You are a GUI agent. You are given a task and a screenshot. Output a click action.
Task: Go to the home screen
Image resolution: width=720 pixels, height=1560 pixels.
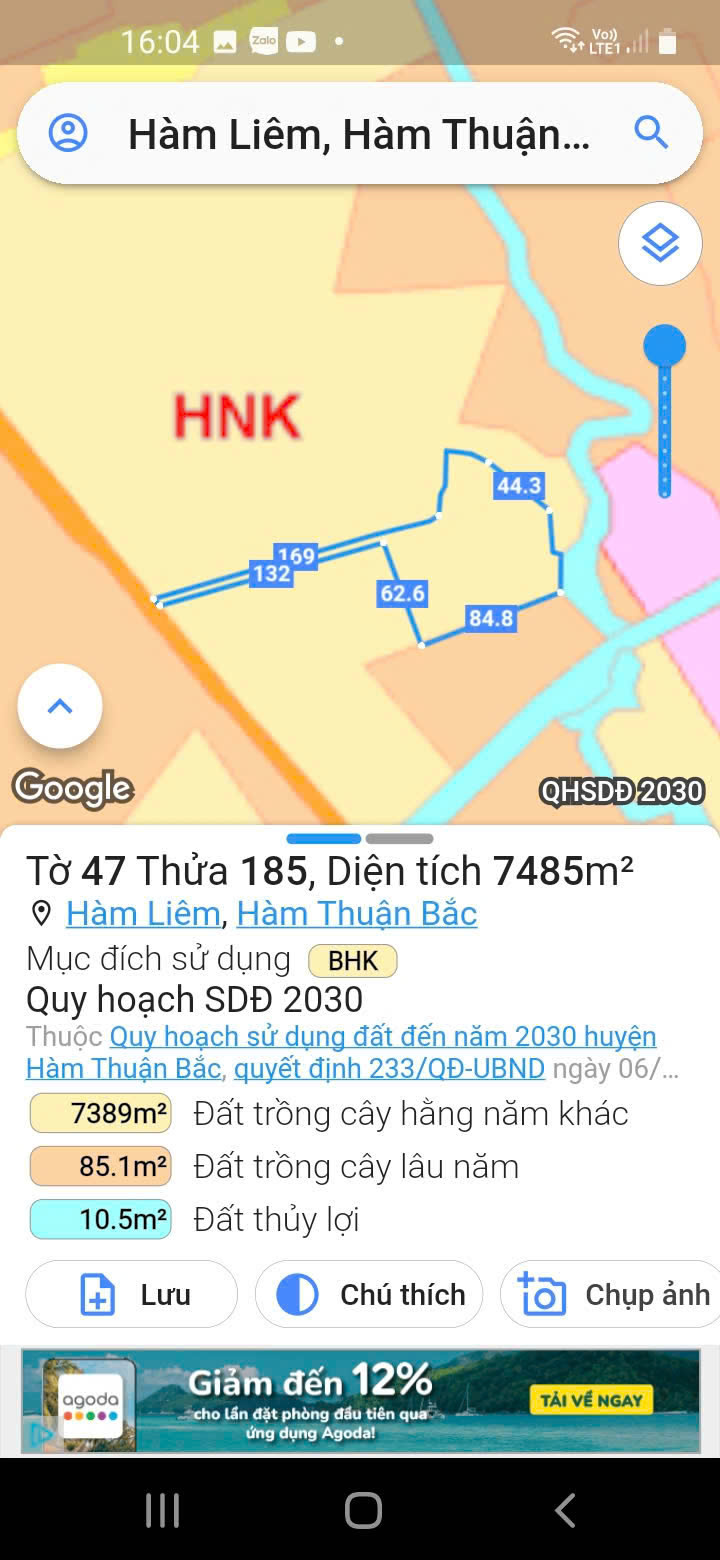click(363, 1510)
